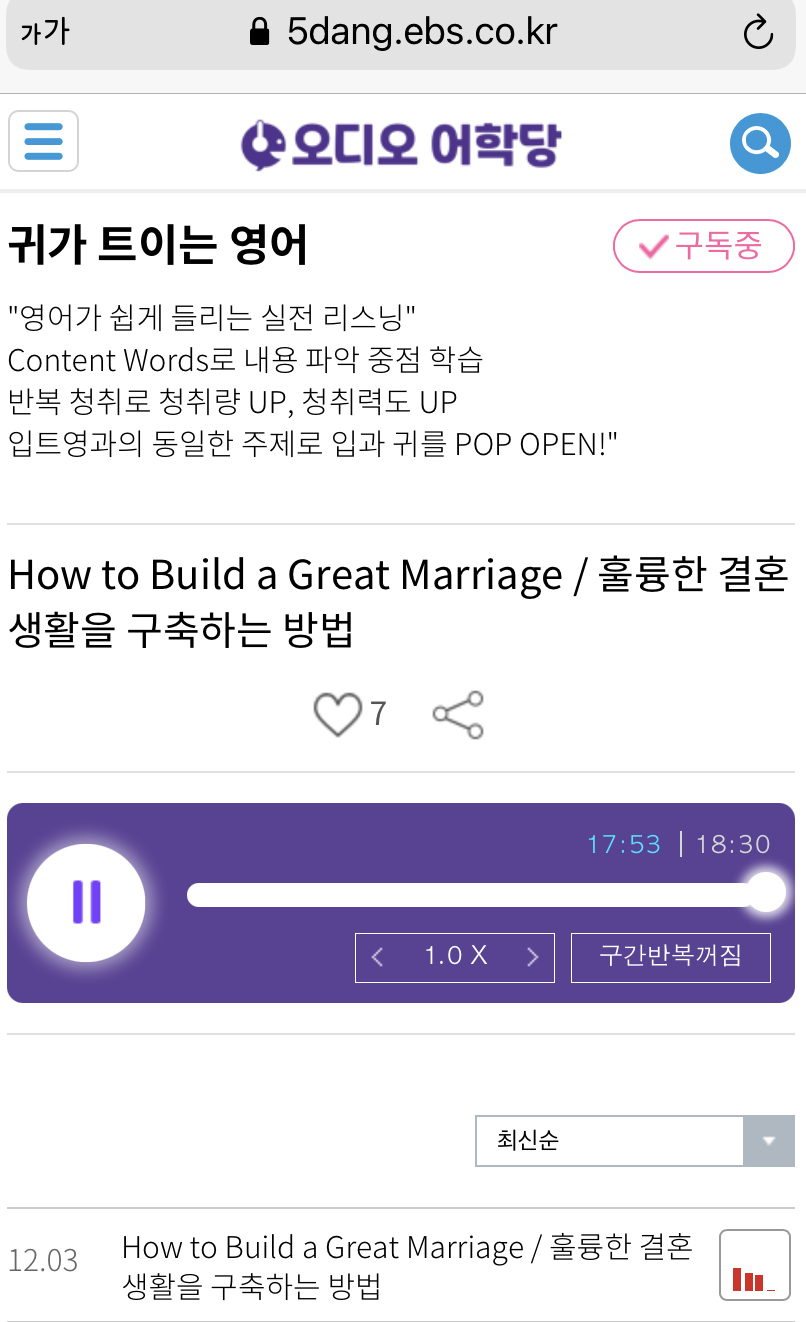806x1322 pixels.
Task: Toggle off the 구독중 subscription
Action: point(703,246)
